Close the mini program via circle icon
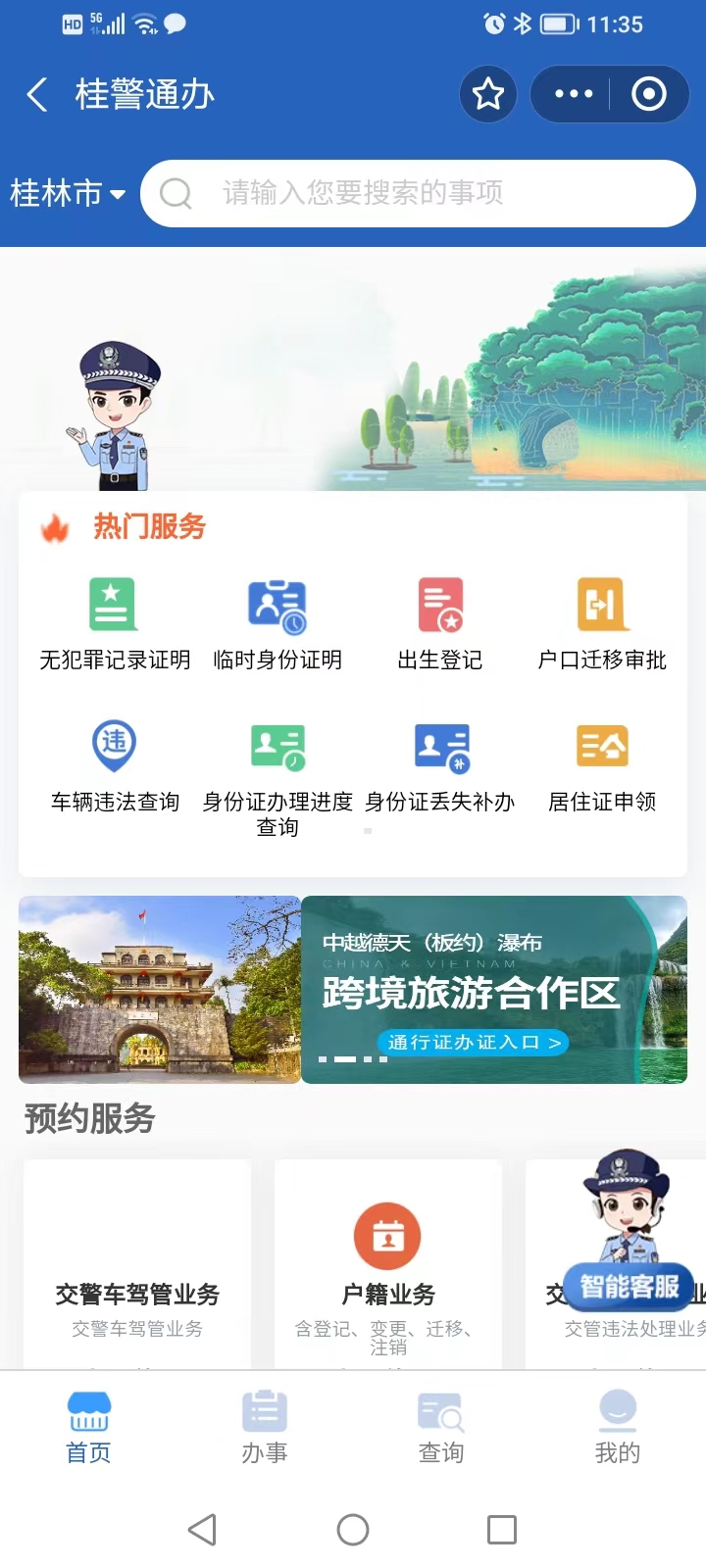 tap(648, 94)
